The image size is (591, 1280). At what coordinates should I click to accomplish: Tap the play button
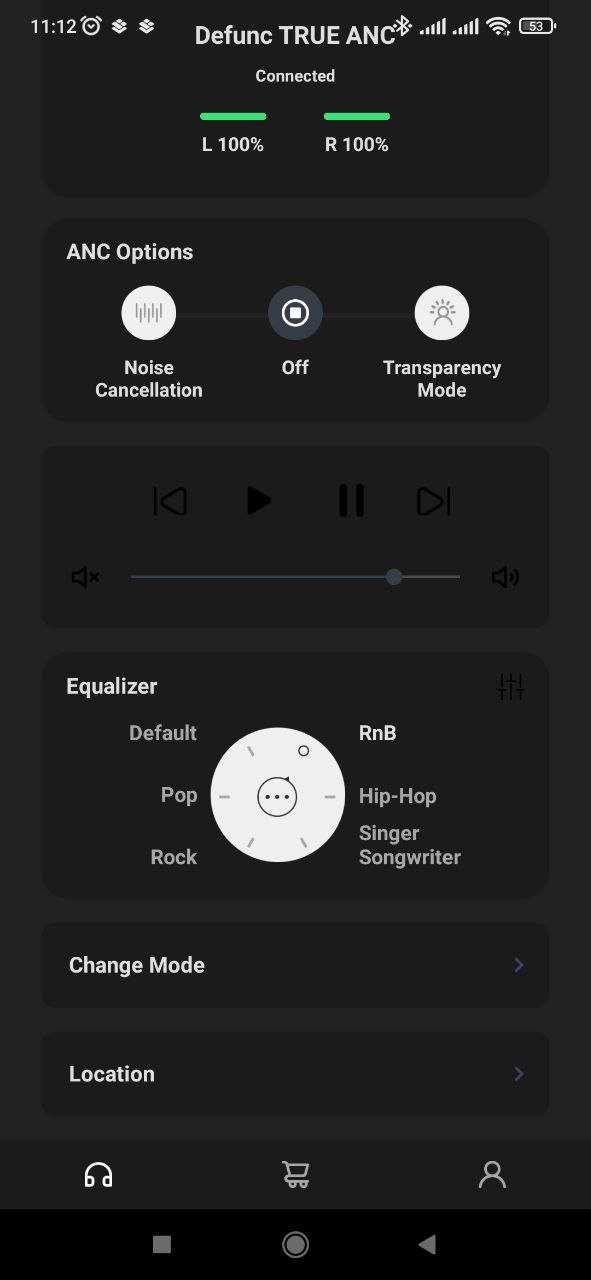click(x=258, y=500)
